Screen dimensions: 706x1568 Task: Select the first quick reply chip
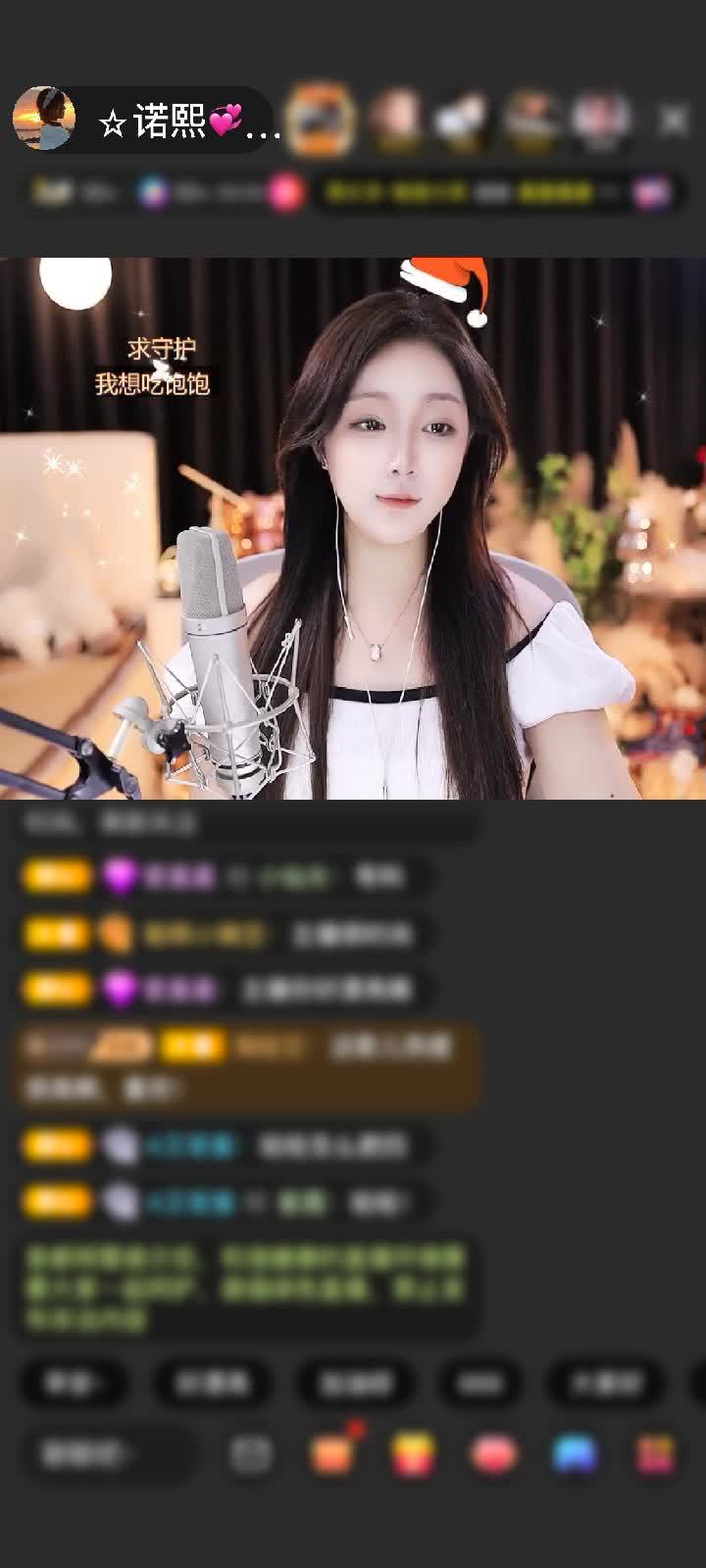[x=74, y=1383]
